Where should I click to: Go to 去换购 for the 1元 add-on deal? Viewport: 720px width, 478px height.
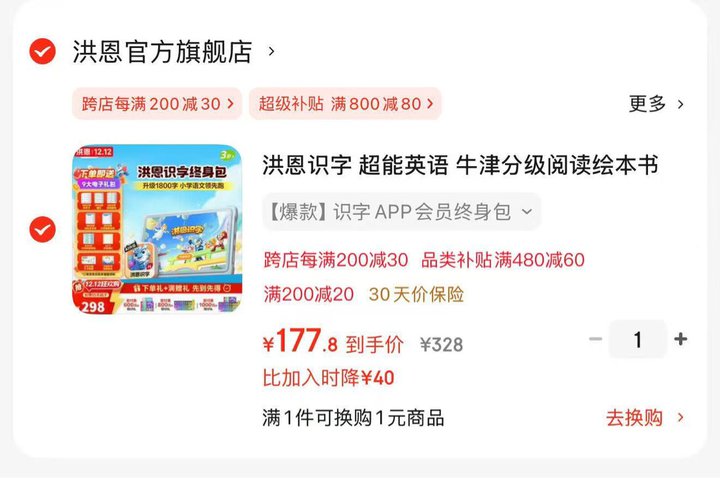pyautogui.click(x=645, y=418)
